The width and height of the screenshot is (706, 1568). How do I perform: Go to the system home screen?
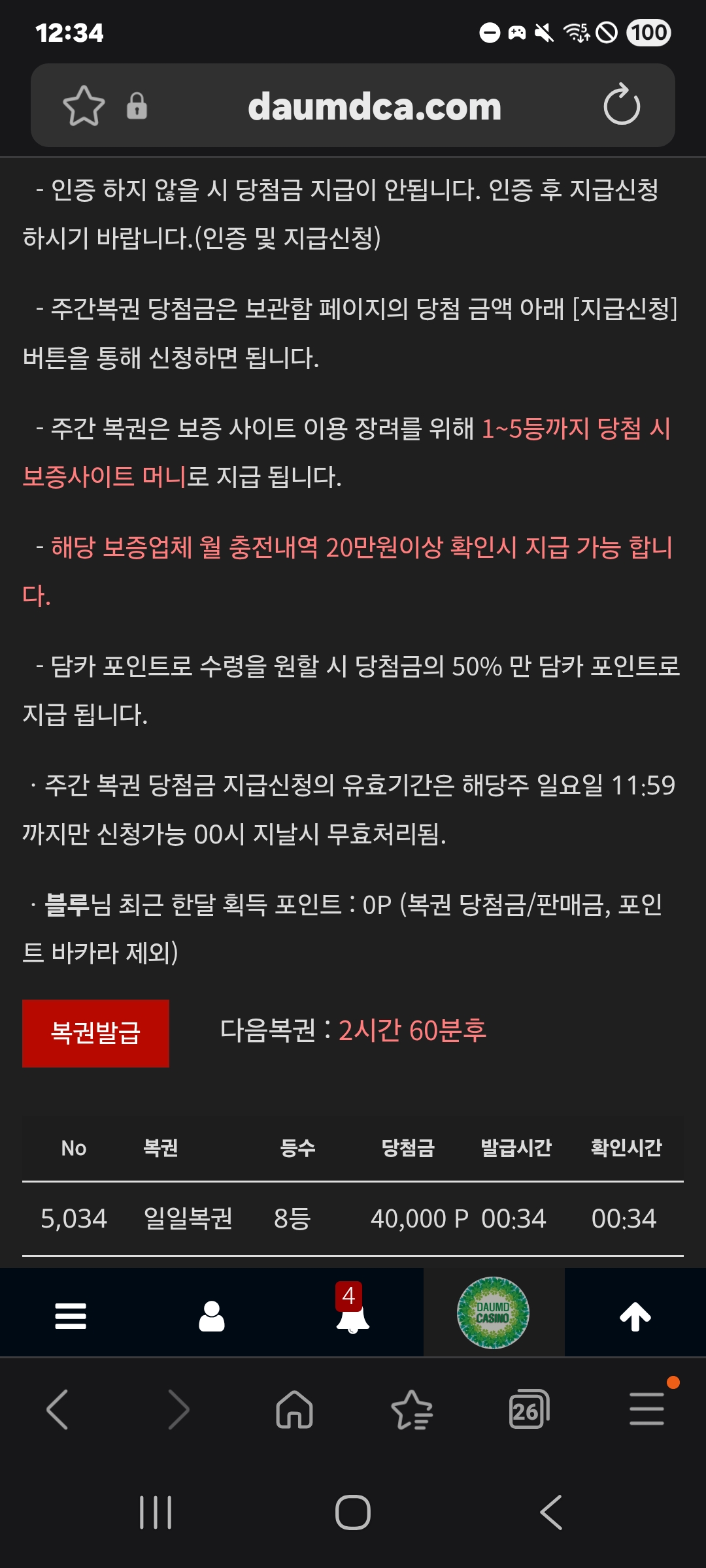coord(353,1512)
